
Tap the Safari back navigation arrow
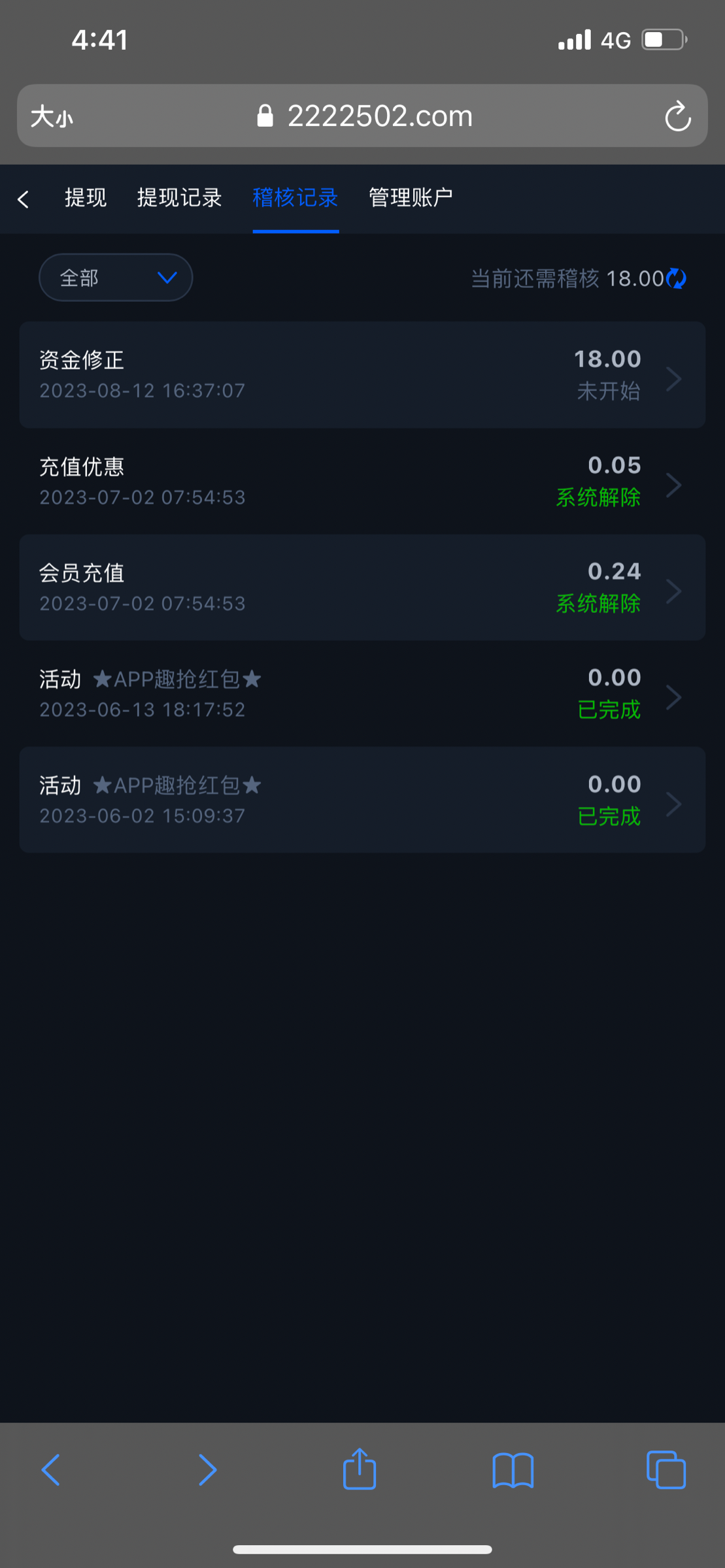coord(52,1470)
